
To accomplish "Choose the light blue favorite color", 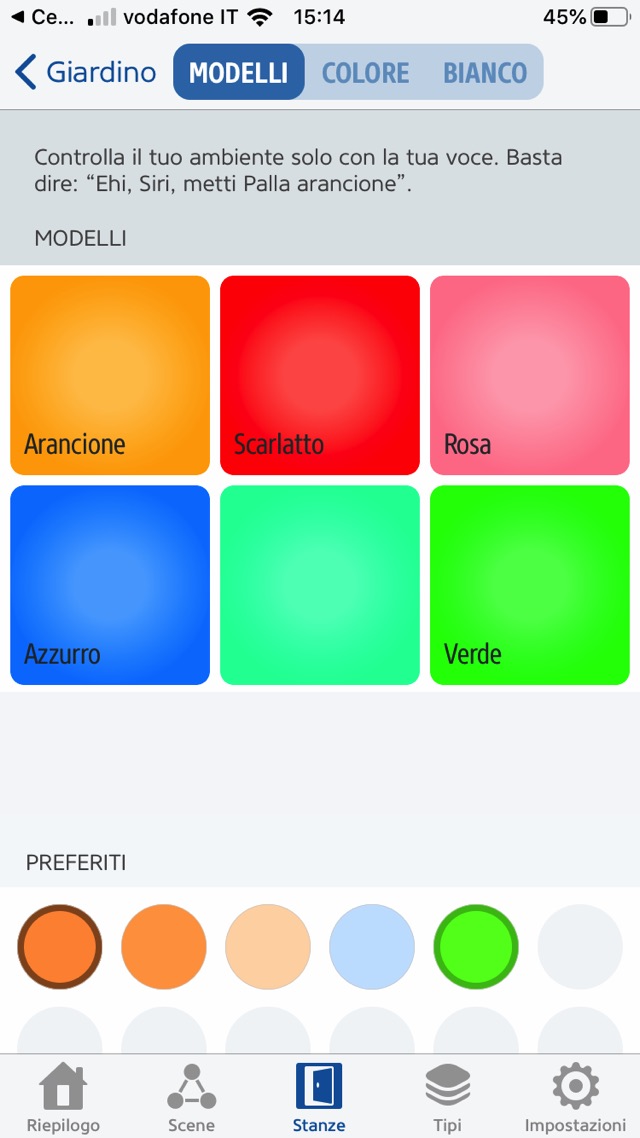I will 372,947.
